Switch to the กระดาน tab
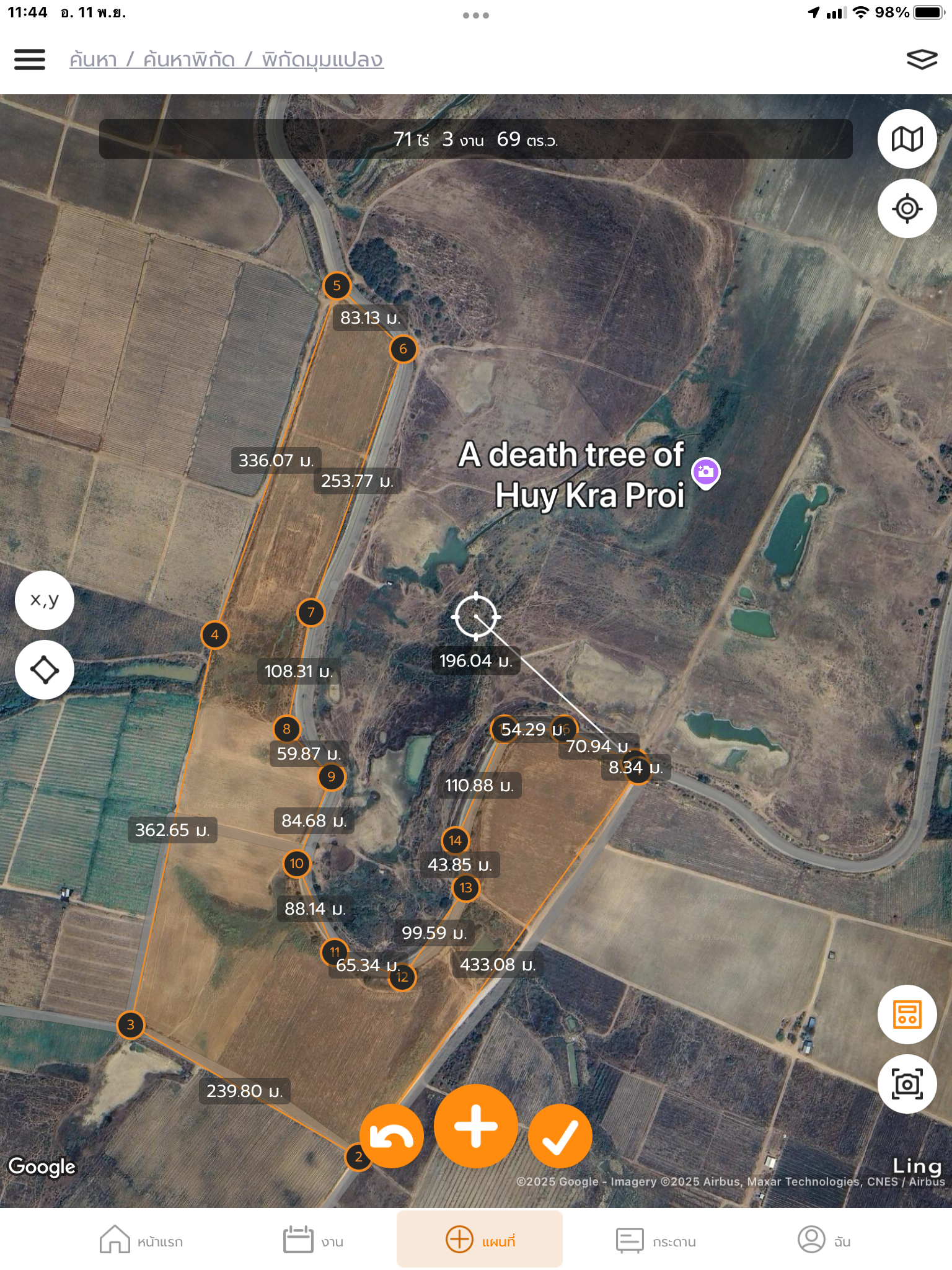The width and height of the screenshot is (952, 1270). pos(656,1240)
